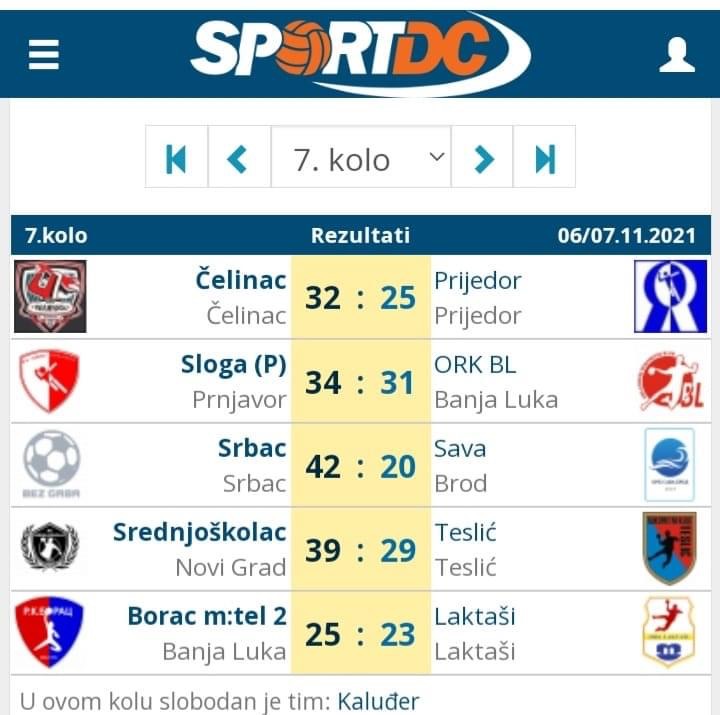
Task: Open the user profile icon
Action: click(x=676, y=53)
